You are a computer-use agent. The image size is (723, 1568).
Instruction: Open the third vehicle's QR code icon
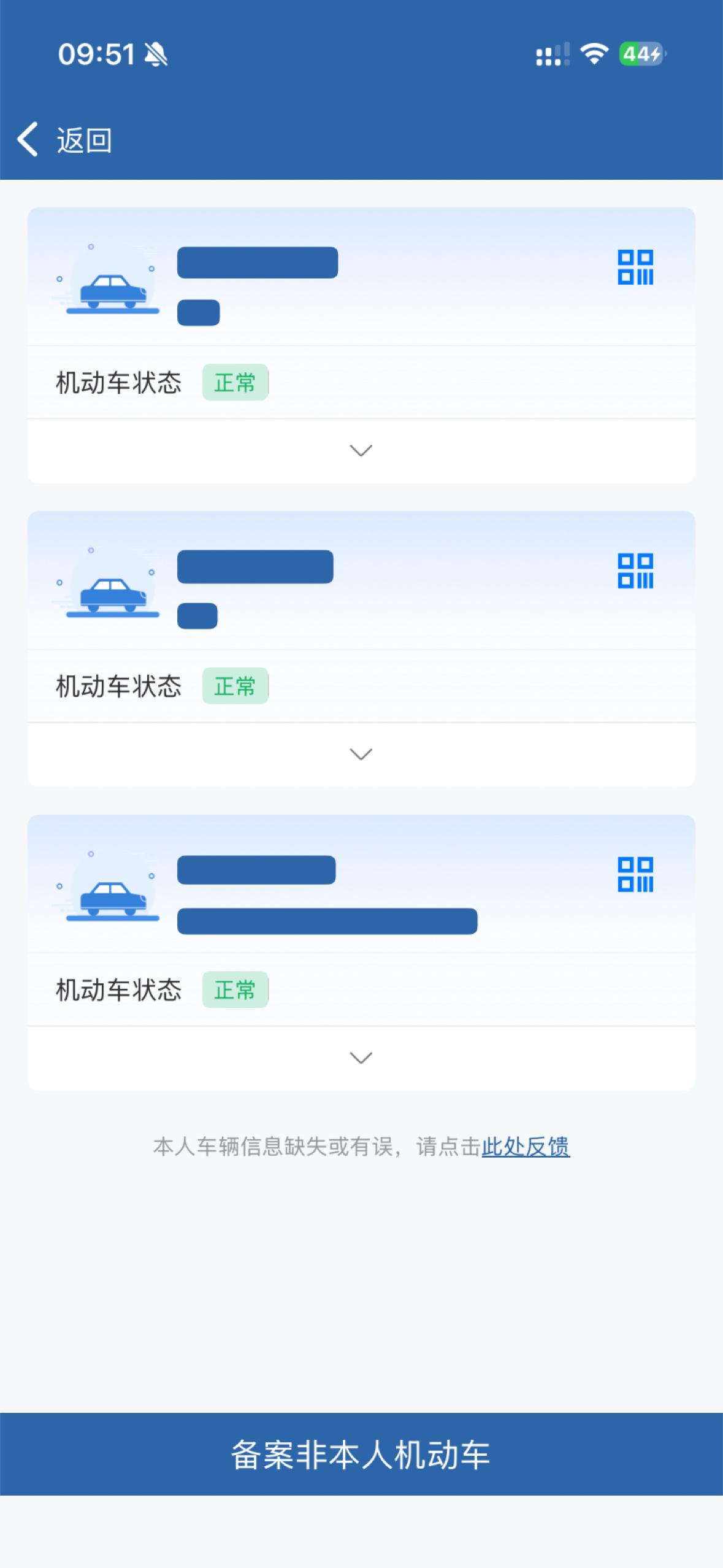635,874
